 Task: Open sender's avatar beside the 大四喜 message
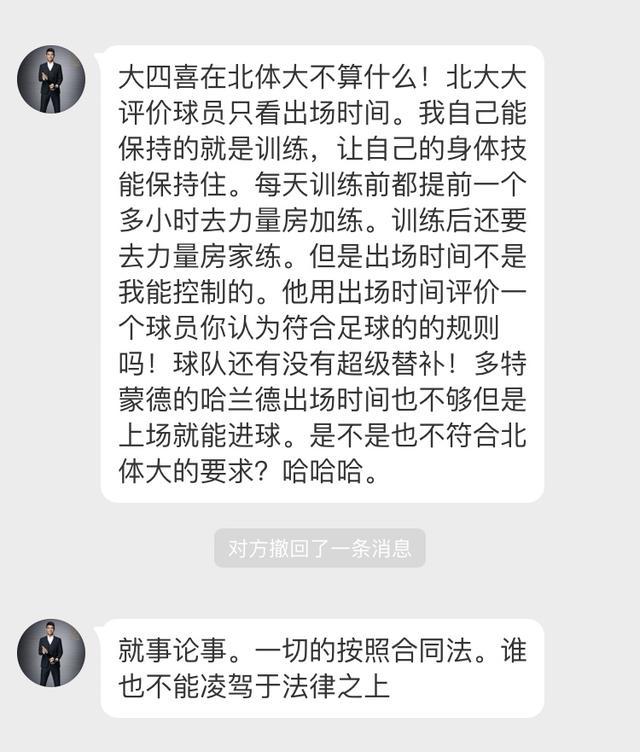(51, 79)
